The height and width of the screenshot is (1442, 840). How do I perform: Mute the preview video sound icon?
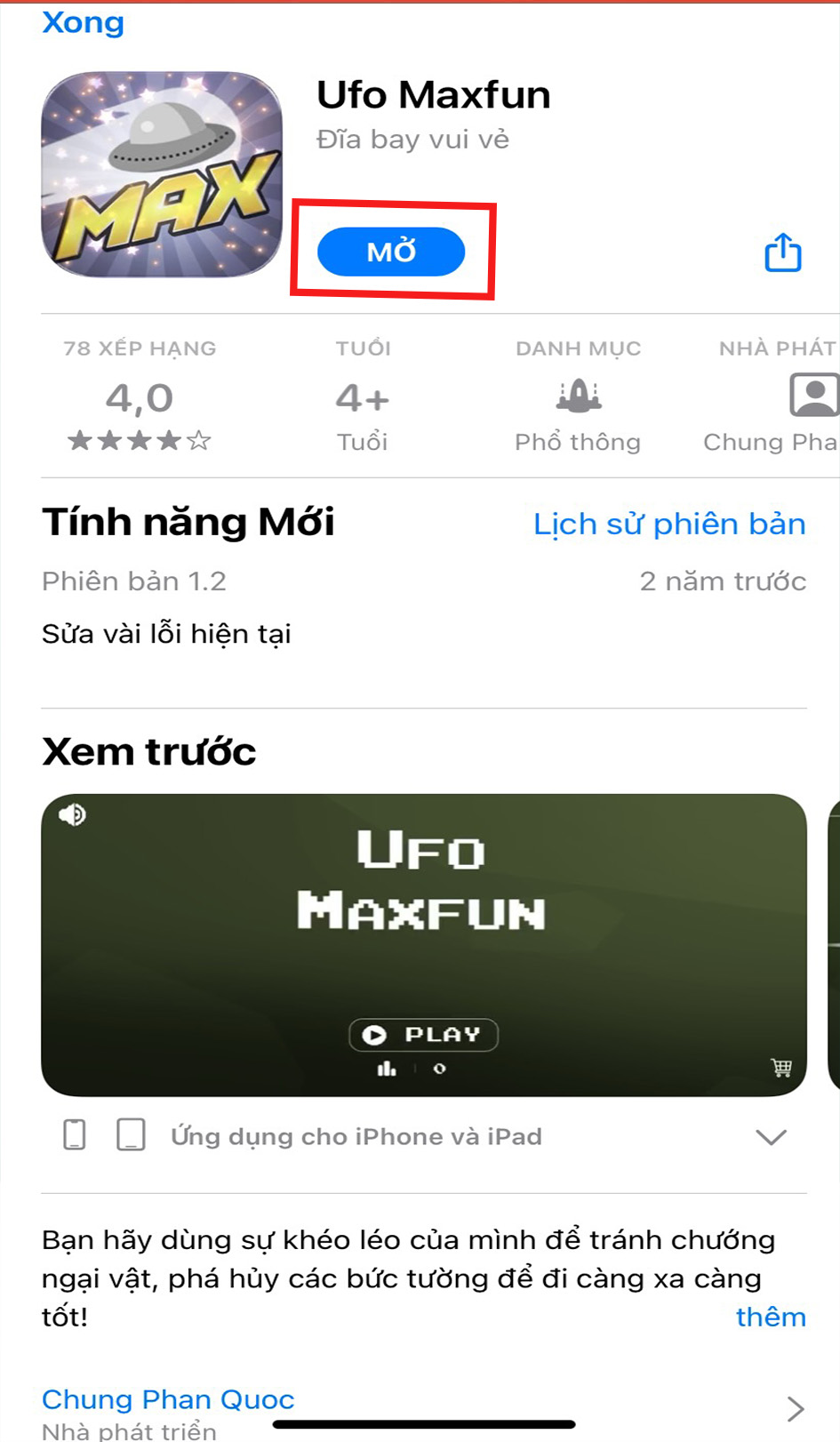click(x=72, y=813)
